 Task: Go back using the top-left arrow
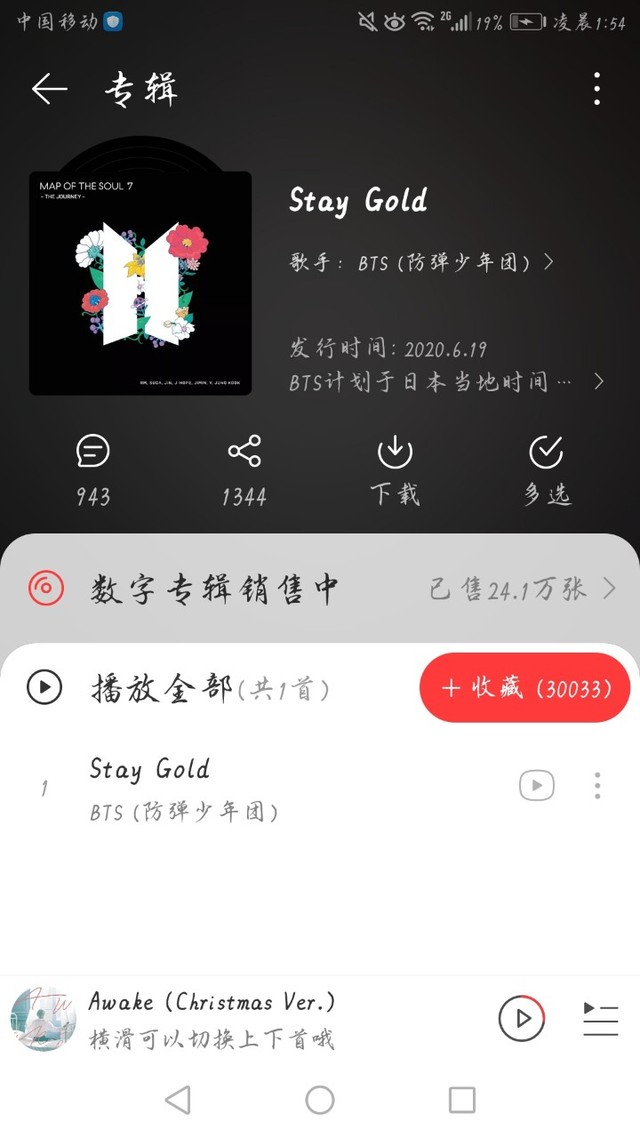49,90
